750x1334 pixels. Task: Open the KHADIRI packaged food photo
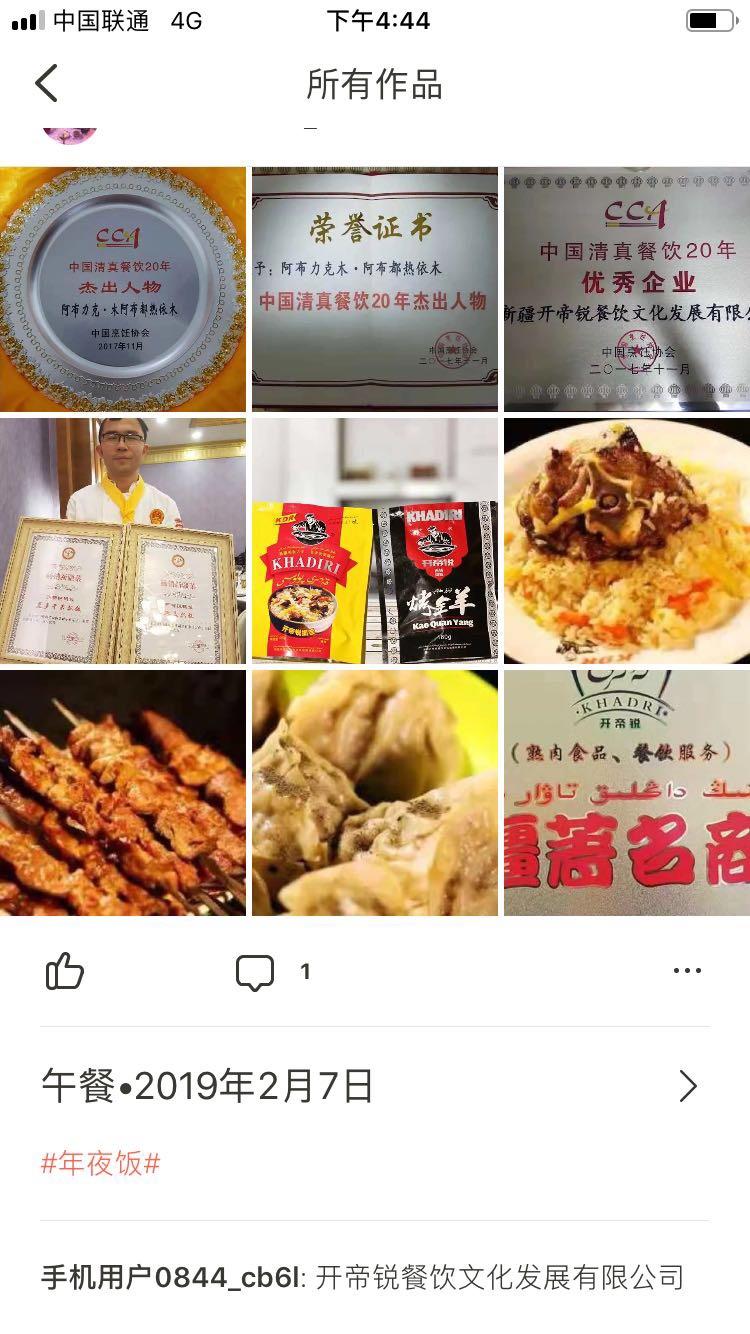click(375, 541)
